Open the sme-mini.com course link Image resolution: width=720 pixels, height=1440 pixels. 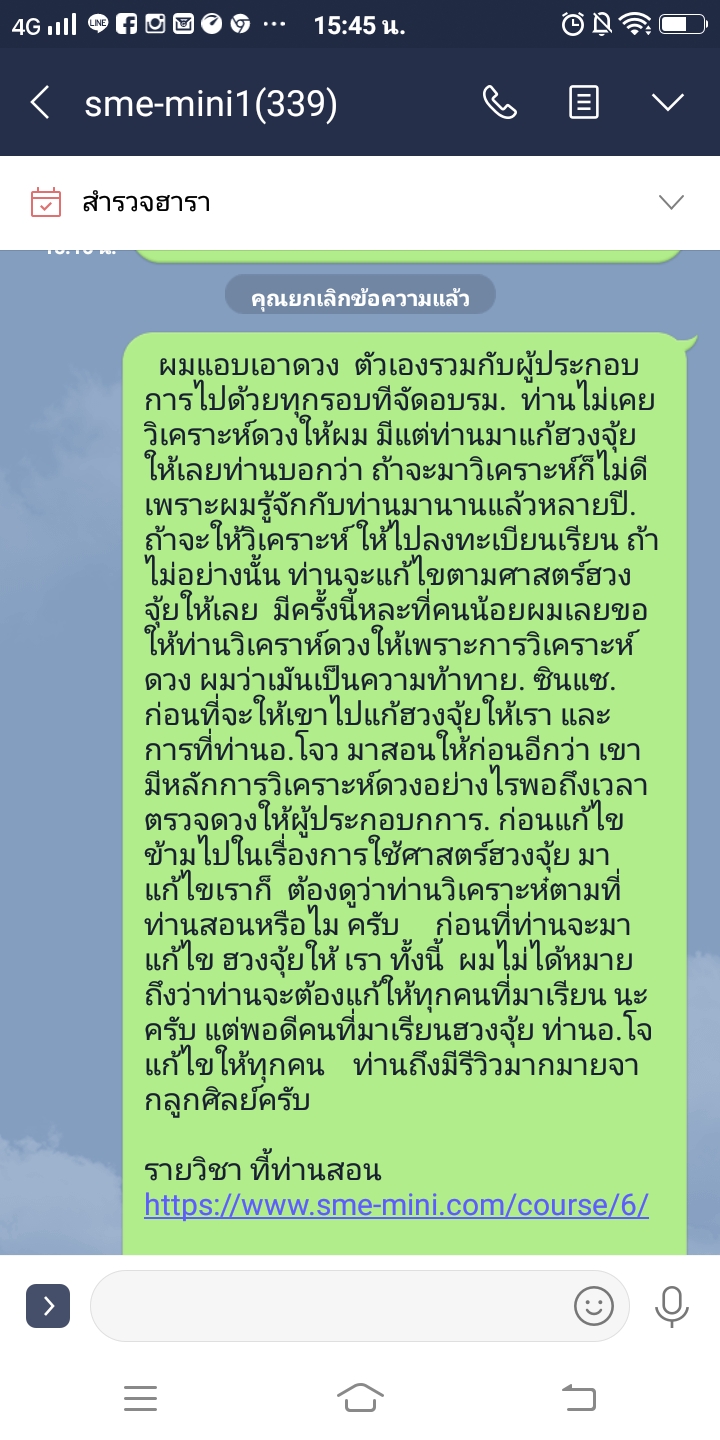(x=397, y=1204)
